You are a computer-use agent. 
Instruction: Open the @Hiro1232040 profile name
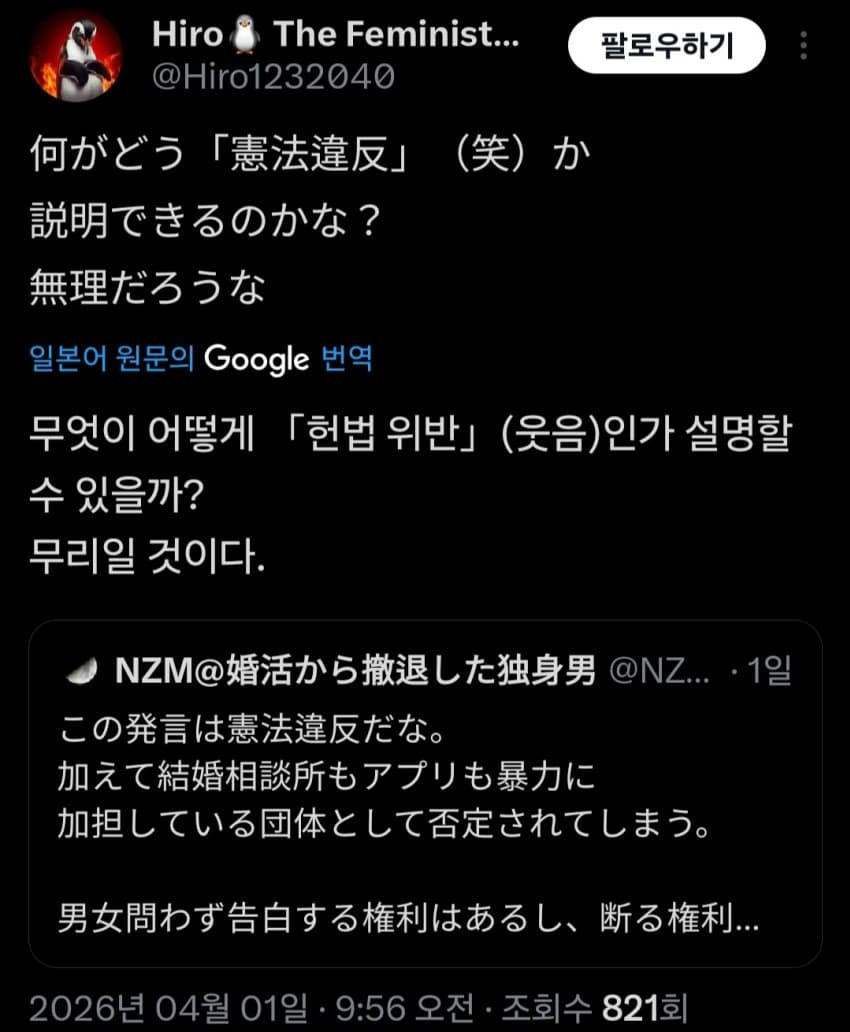tap(272, 76)
